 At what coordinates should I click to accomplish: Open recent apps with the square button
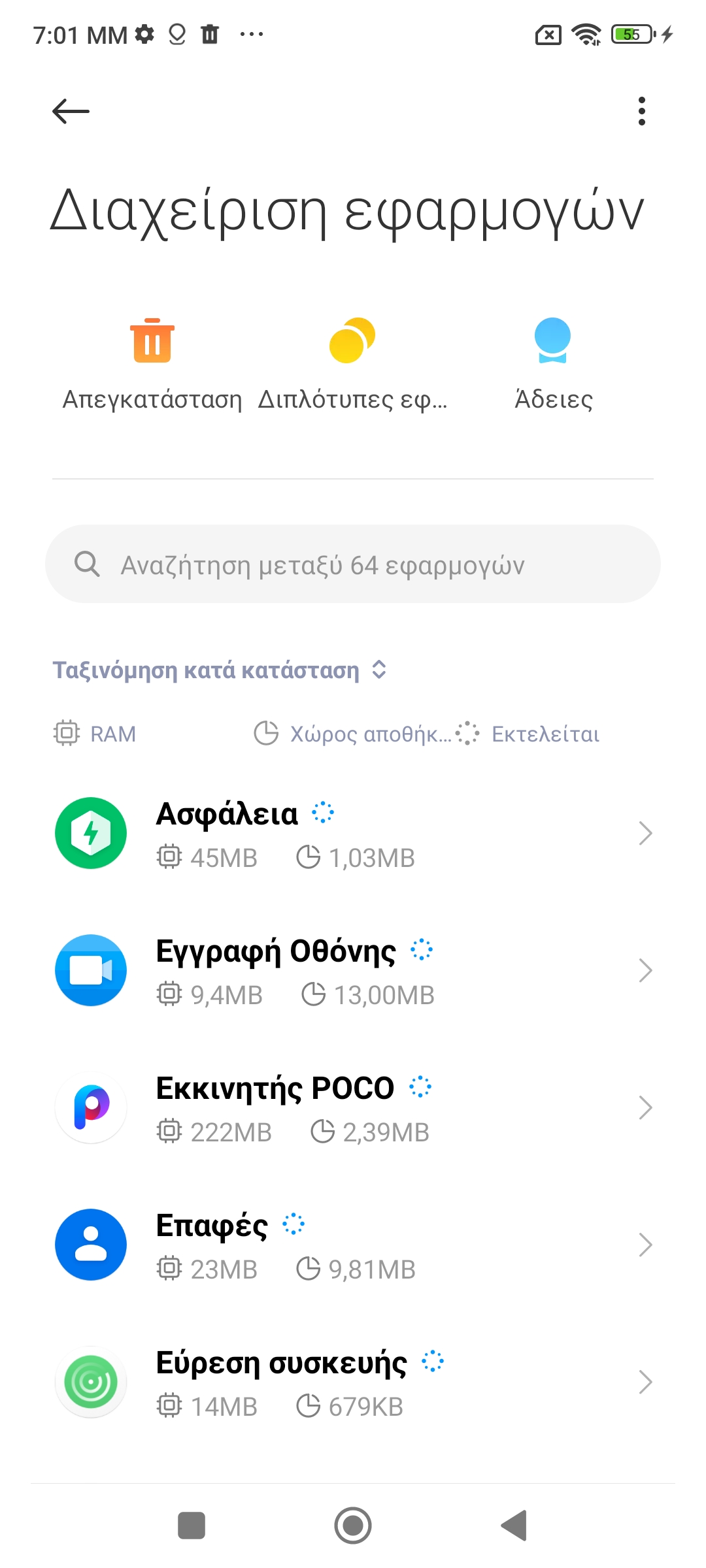pyautogui.click(x=192, y=1526)
